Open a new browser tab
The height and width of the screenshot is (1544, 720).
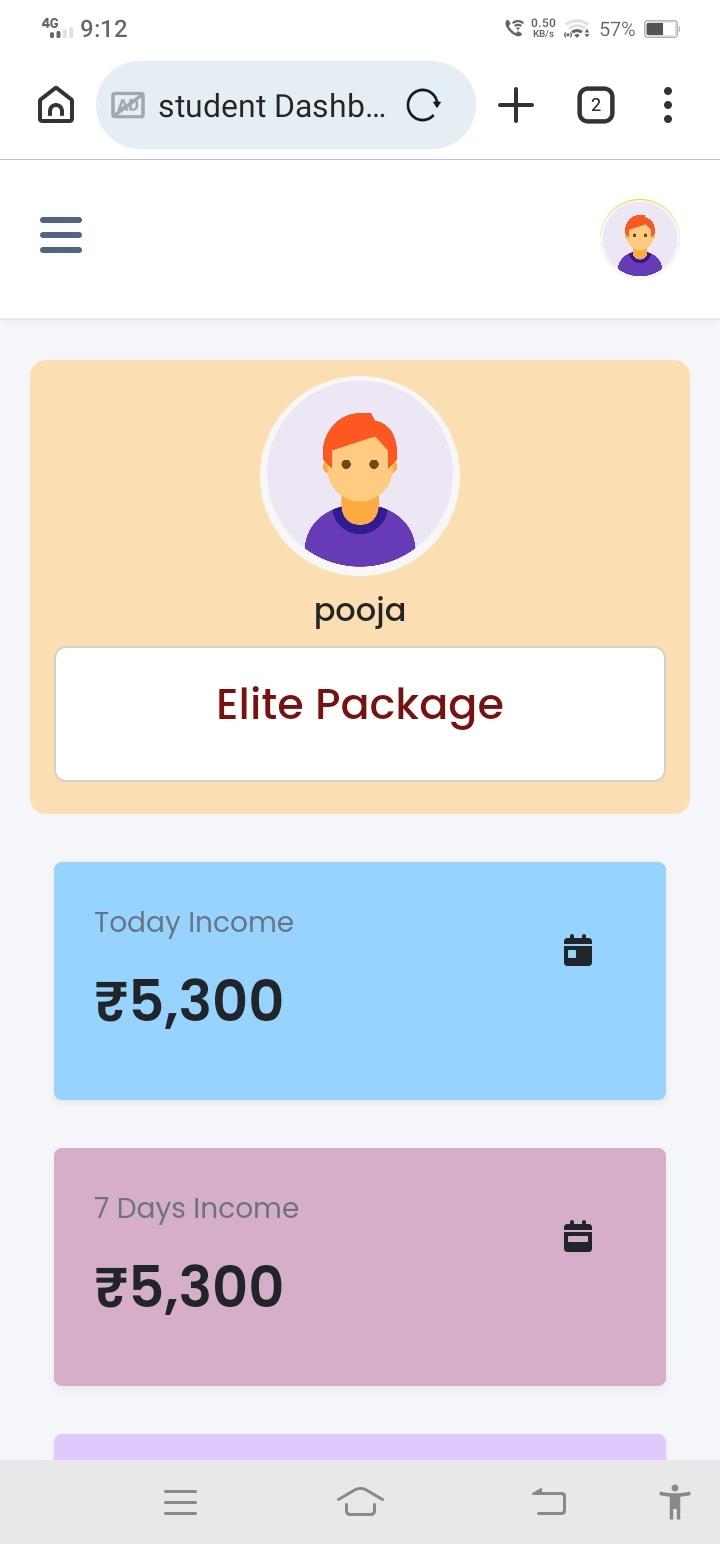516,105
